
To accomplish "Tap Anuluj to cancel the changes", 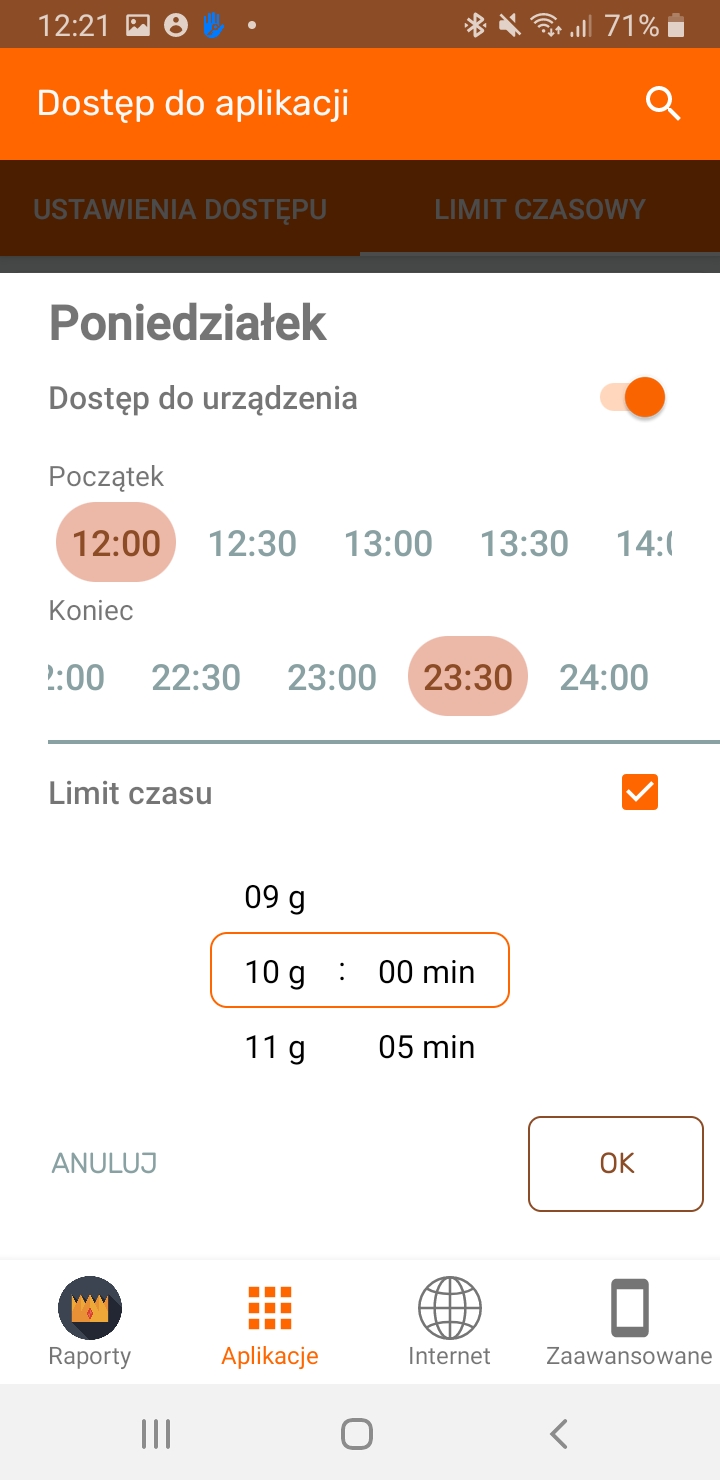I will (x=104, y=1163).
